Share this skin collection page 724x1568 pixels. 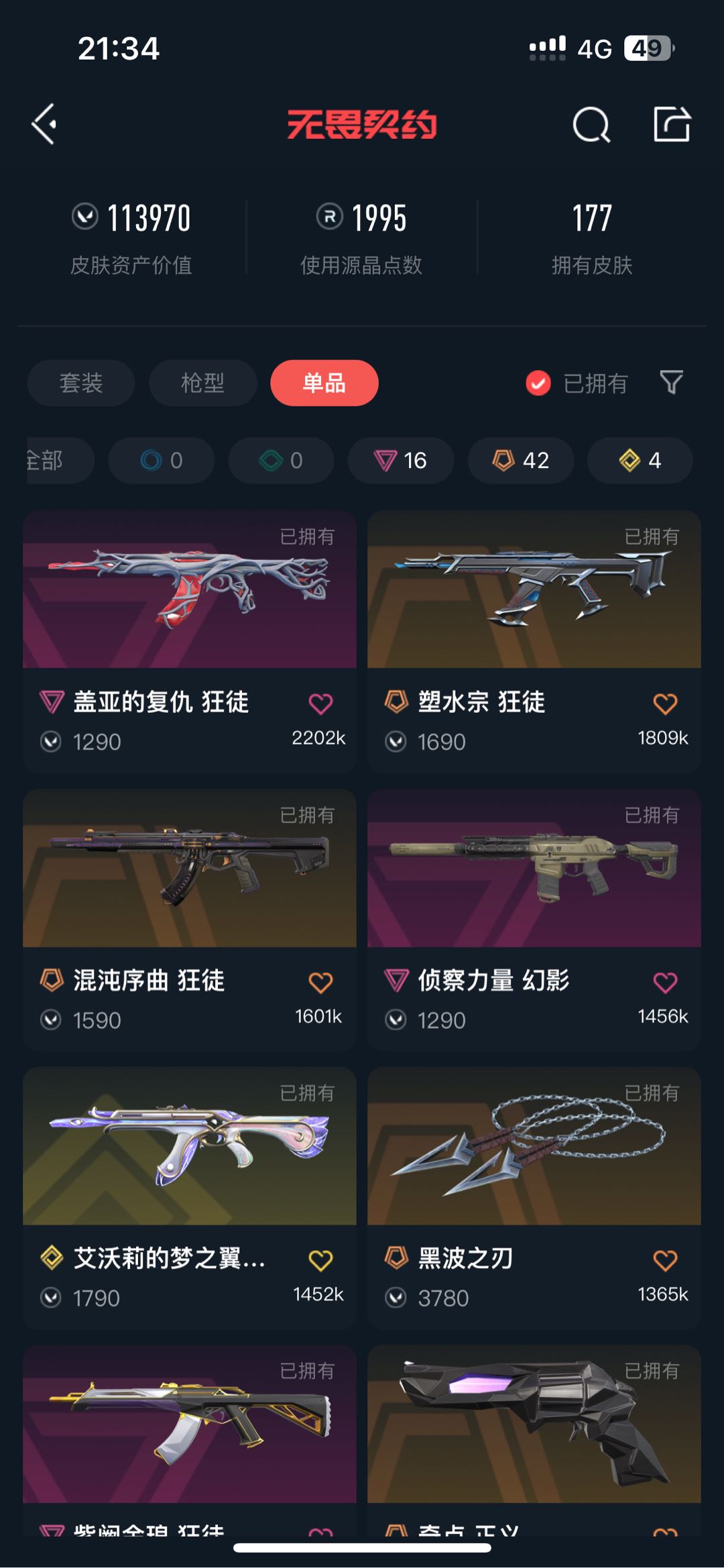672,124
